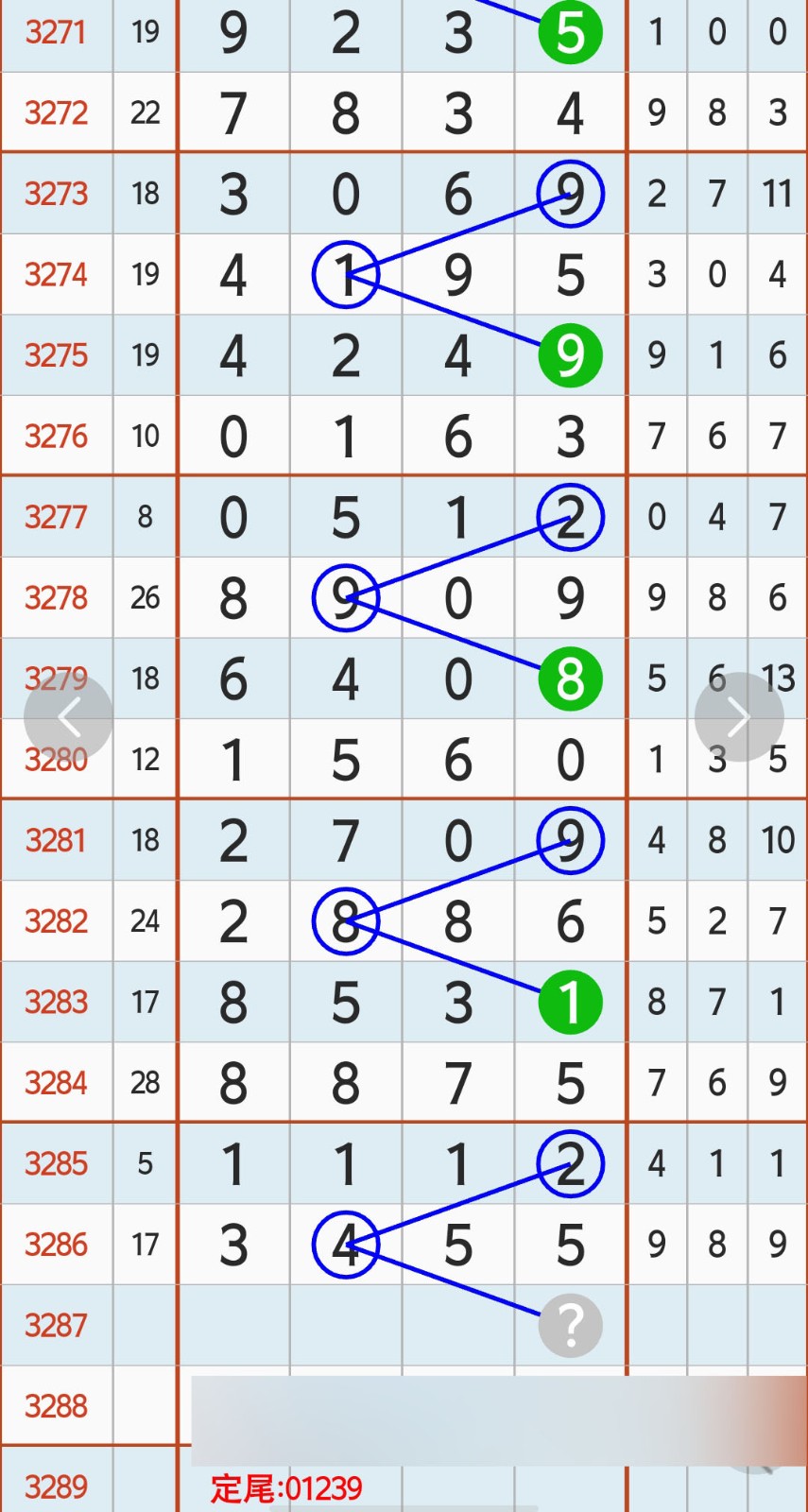
Task: Go to the previous image
Action: 68,718
